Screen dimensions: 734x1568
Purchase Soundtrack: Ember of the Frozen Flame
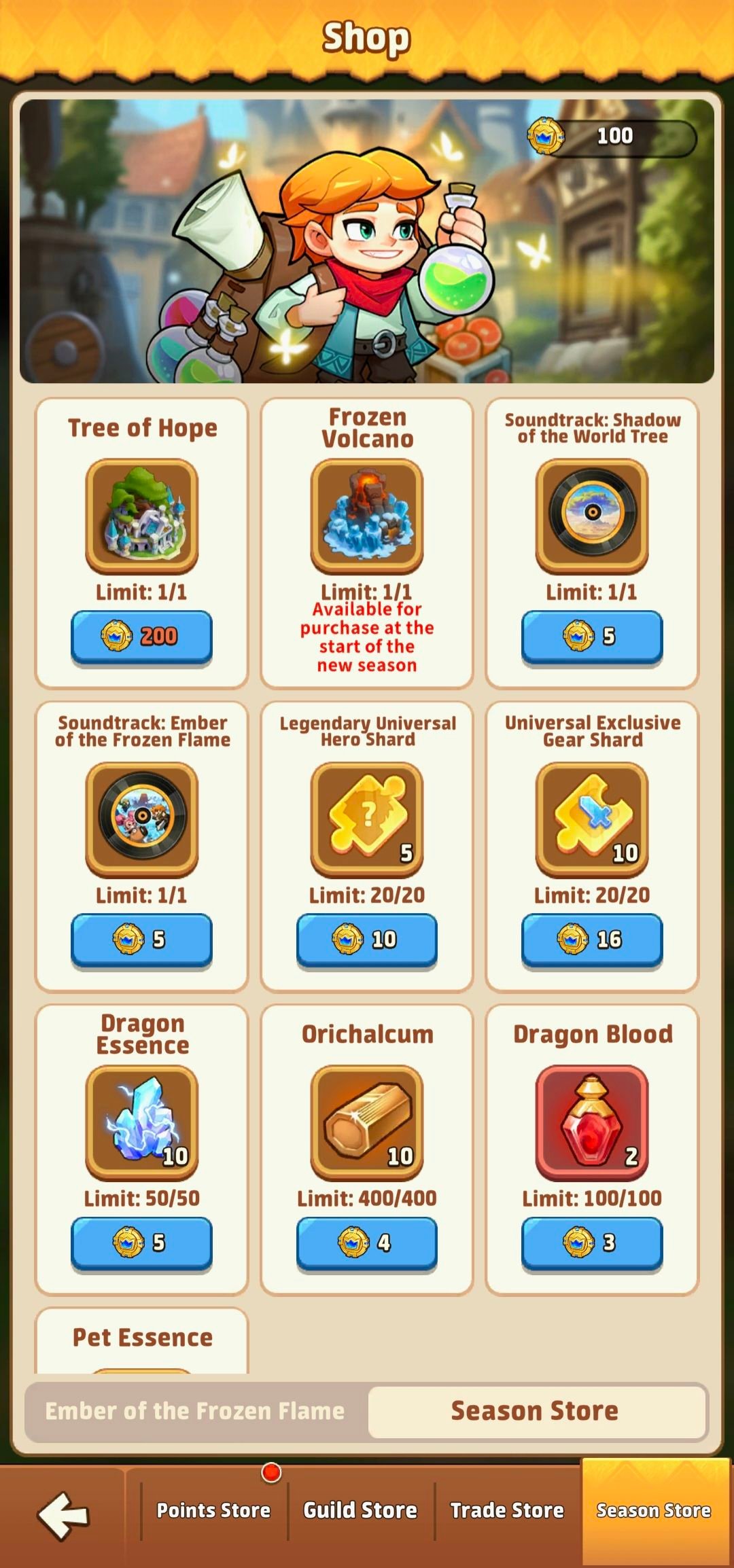tap(141, 939)
